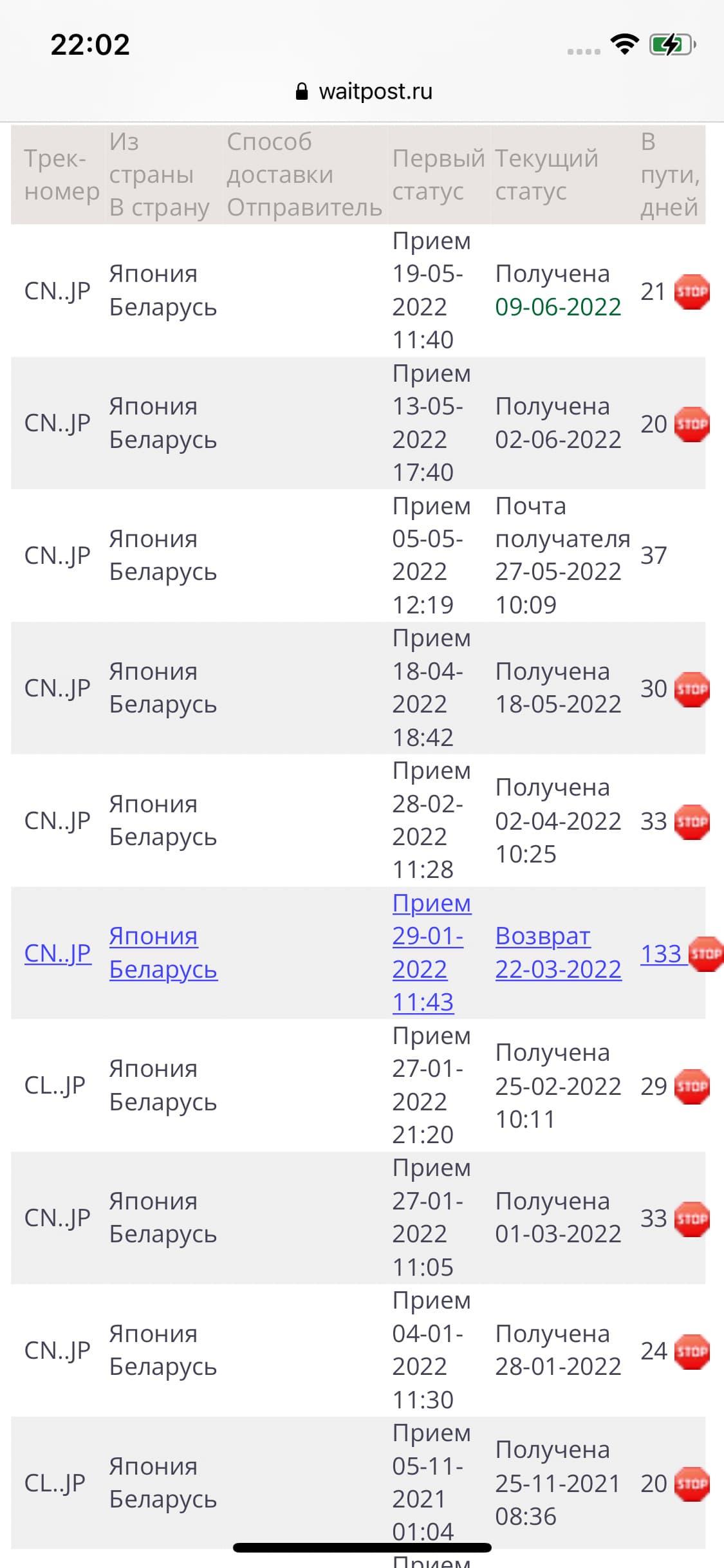Open the parcel row received 02-06-2022
The image size is (724, 1568).
pyautogui.click(x=358, y=423)
